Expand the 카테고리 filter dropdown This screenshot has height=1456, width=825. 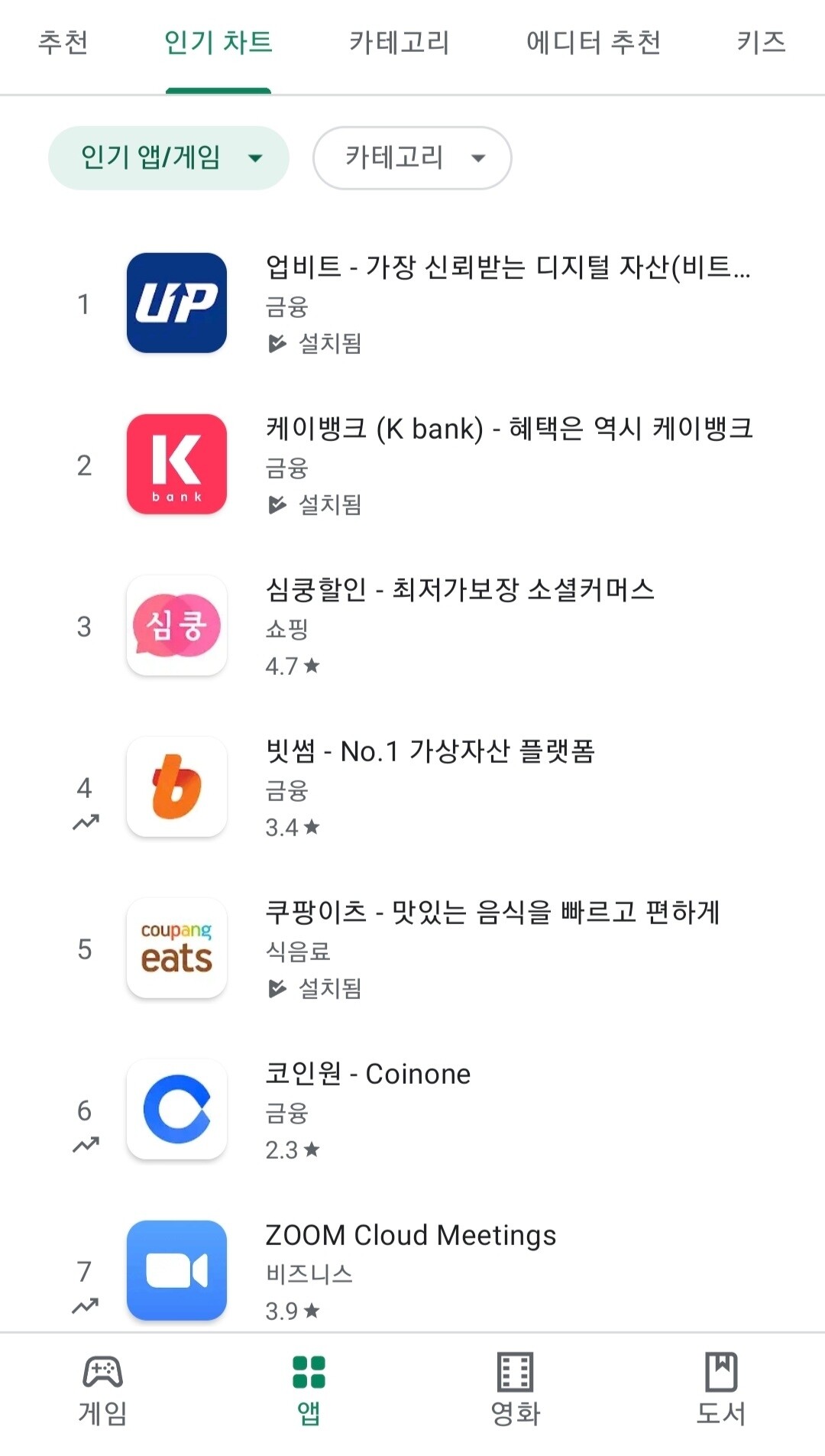tap(412, 158)
